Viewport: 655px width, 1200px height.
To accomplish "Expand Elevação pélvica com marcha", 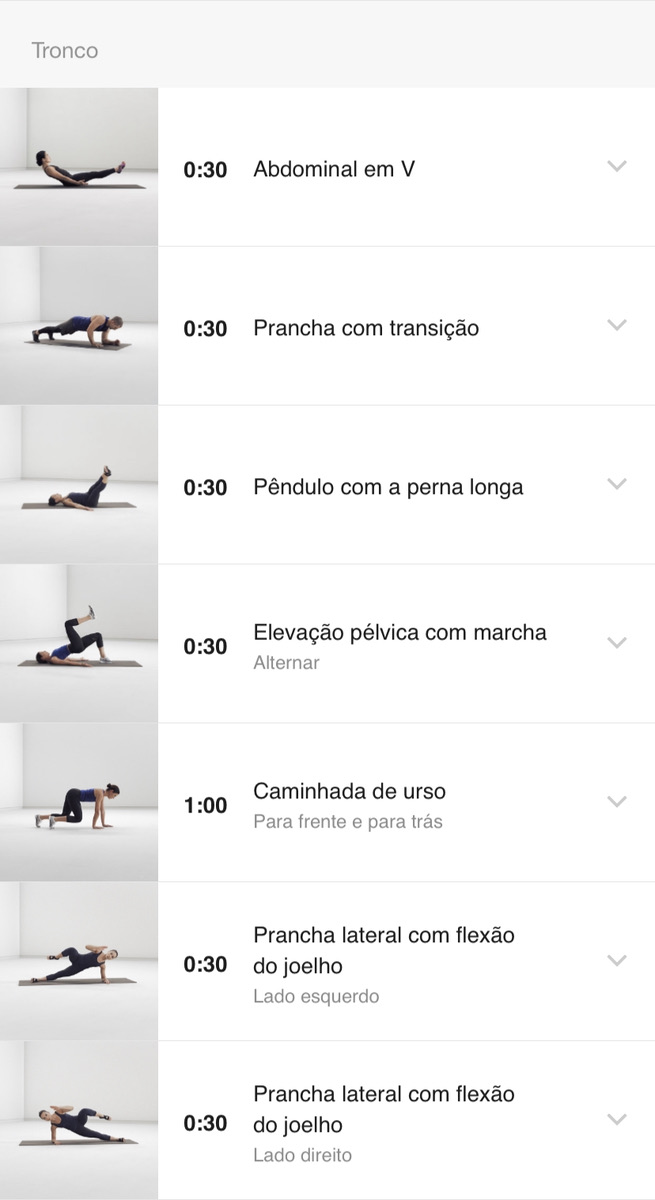I will coord(617,643).
